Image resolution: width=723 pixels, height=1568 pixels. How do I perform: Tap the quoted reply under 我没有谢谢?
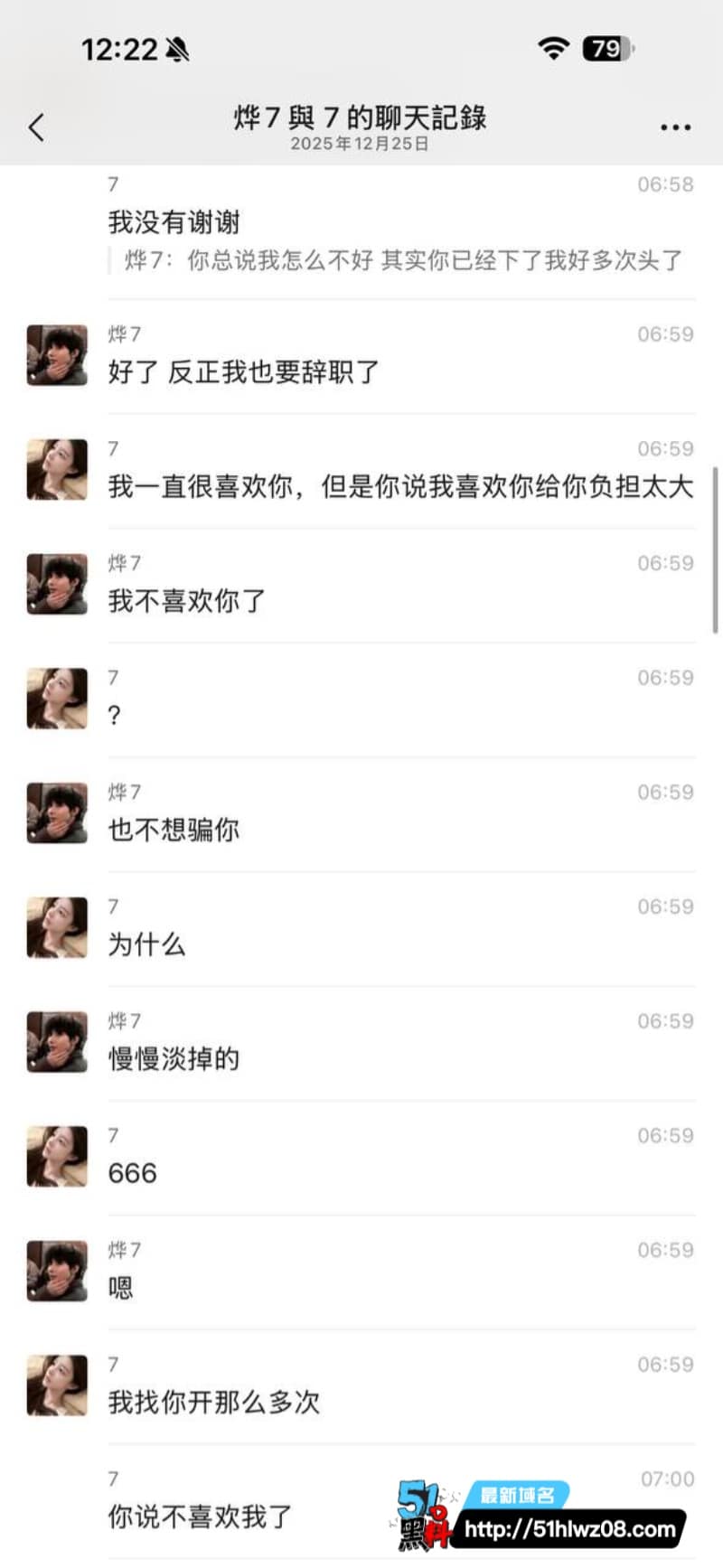(403, 260)
